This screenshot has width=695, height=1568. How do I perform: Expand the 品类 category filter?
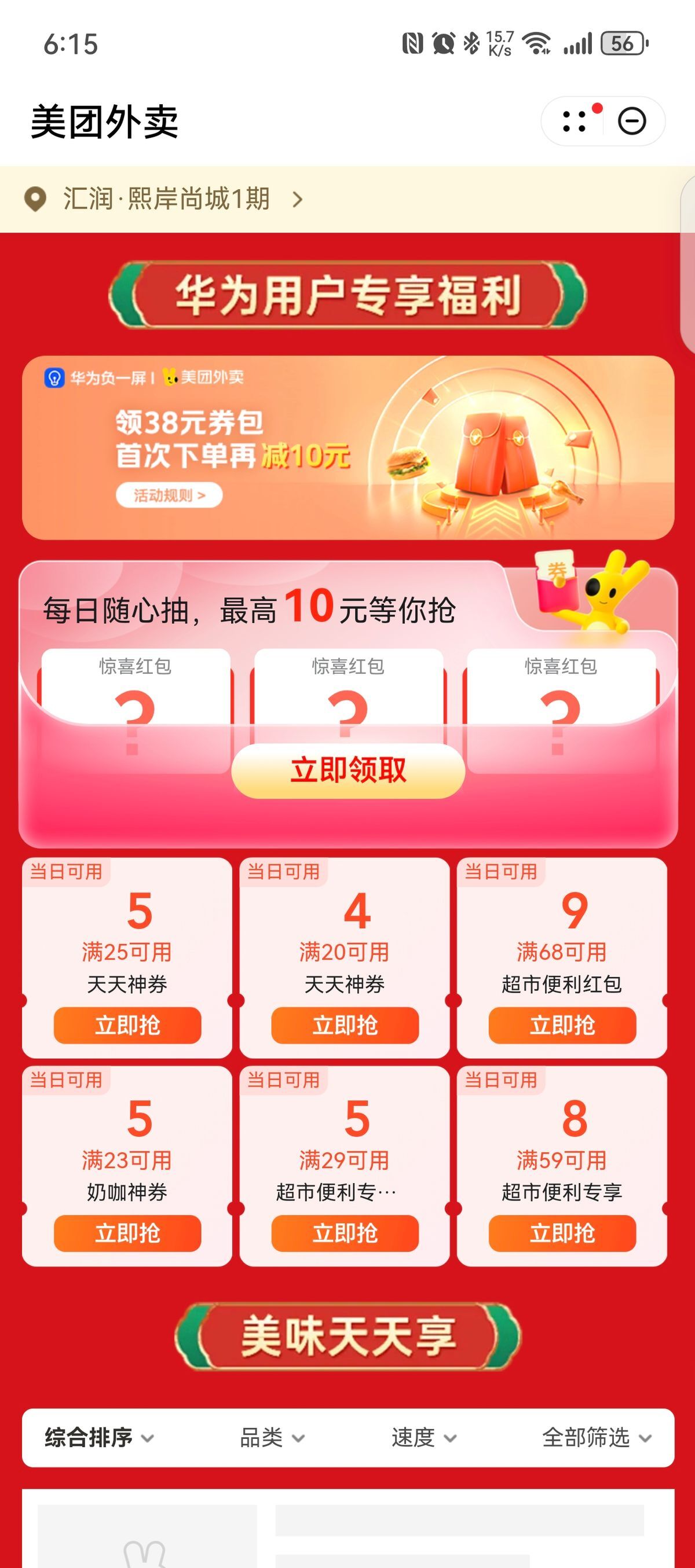pyautogui.click(x=272, y=1438)
